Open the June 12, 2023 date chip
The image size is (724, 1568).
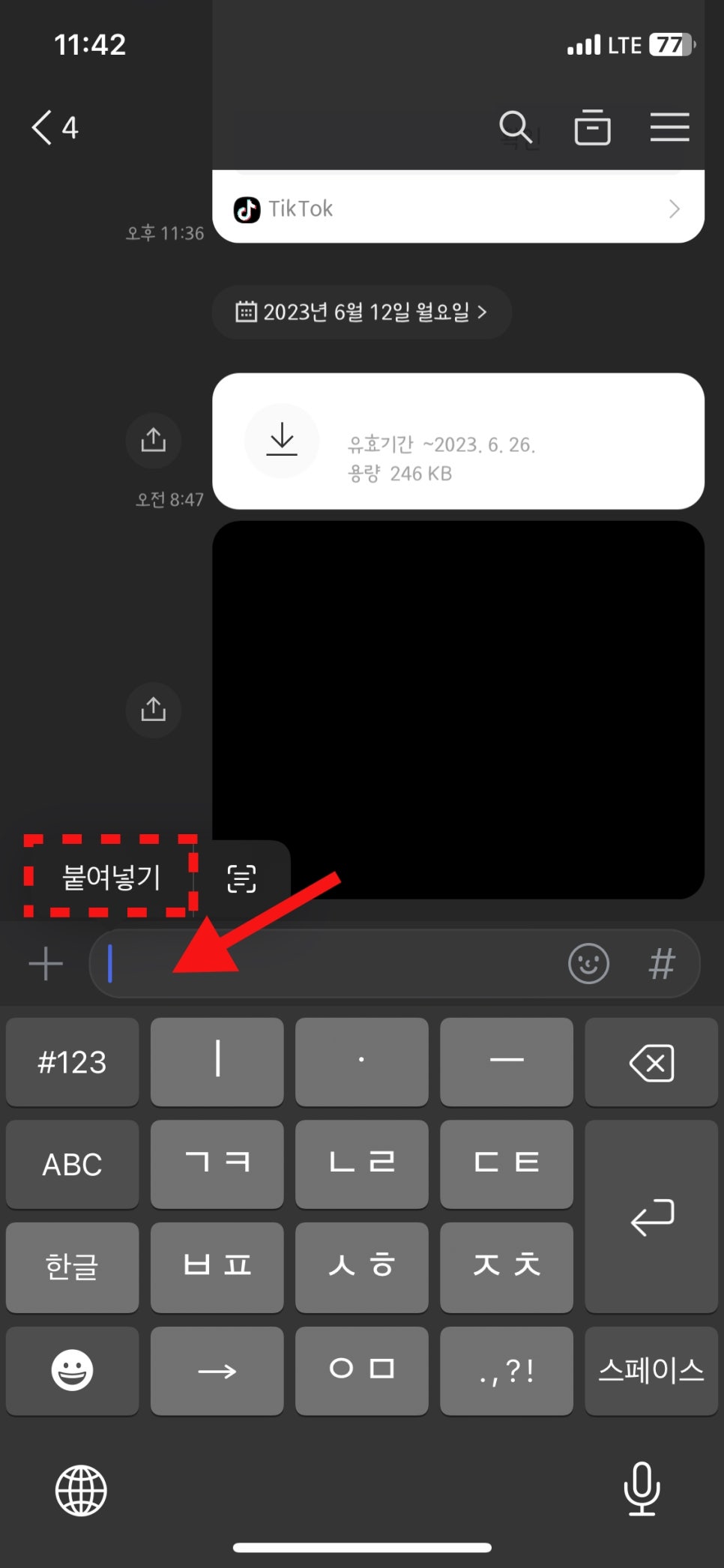pyautogui.click(x=362, y=312)
